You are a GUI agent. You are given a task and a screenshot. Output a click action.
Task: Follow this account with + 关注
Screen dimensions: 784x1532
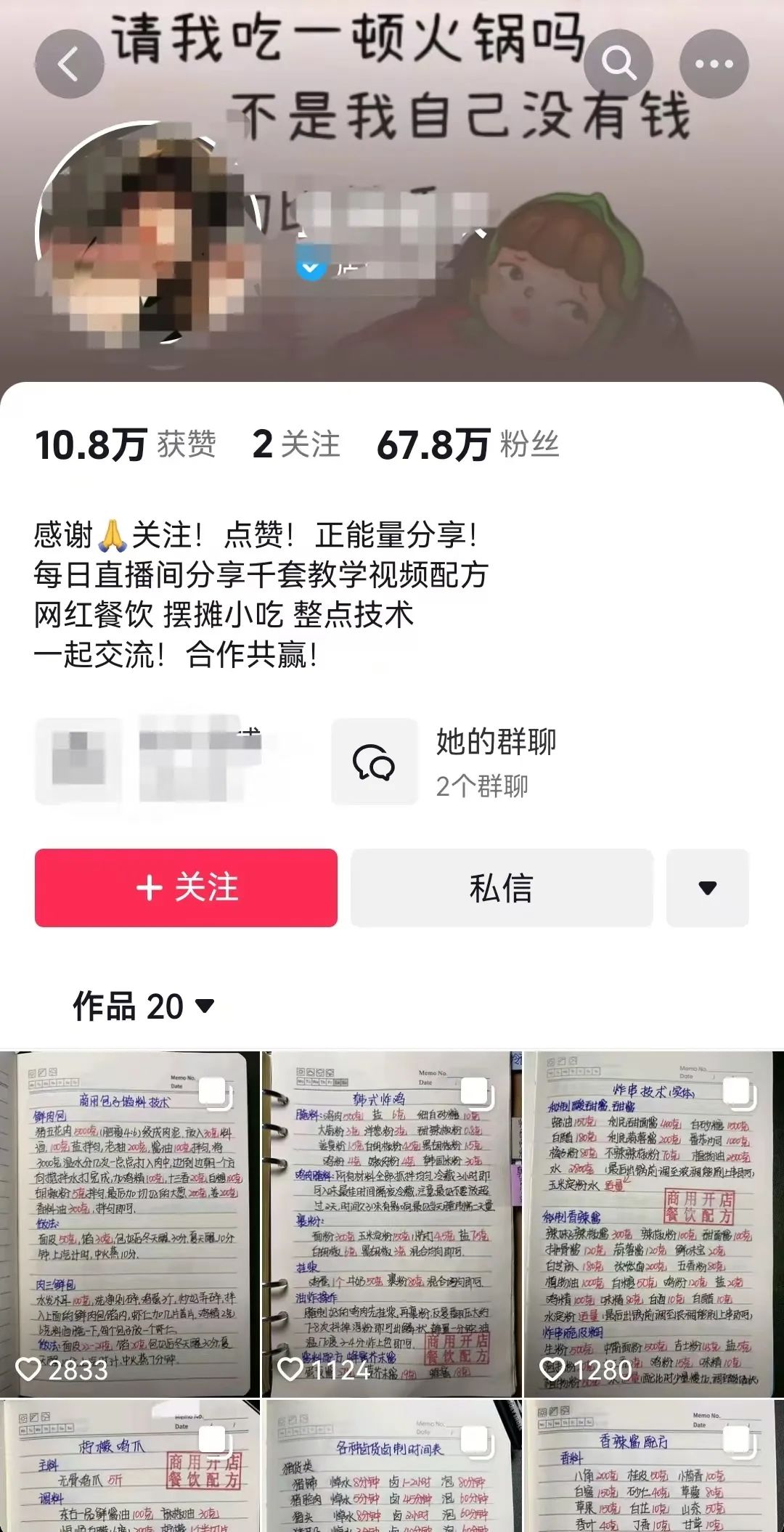186,887
